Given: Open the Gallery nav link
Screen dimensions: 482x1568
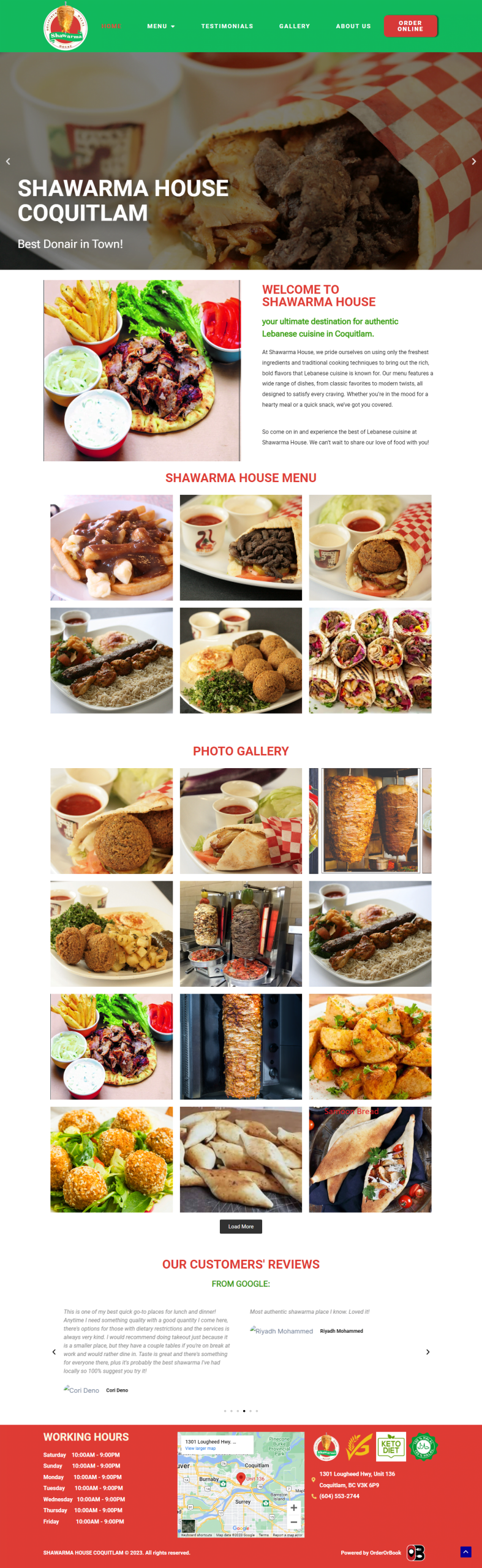Looking at the screenshot, I should click(294, 26).
